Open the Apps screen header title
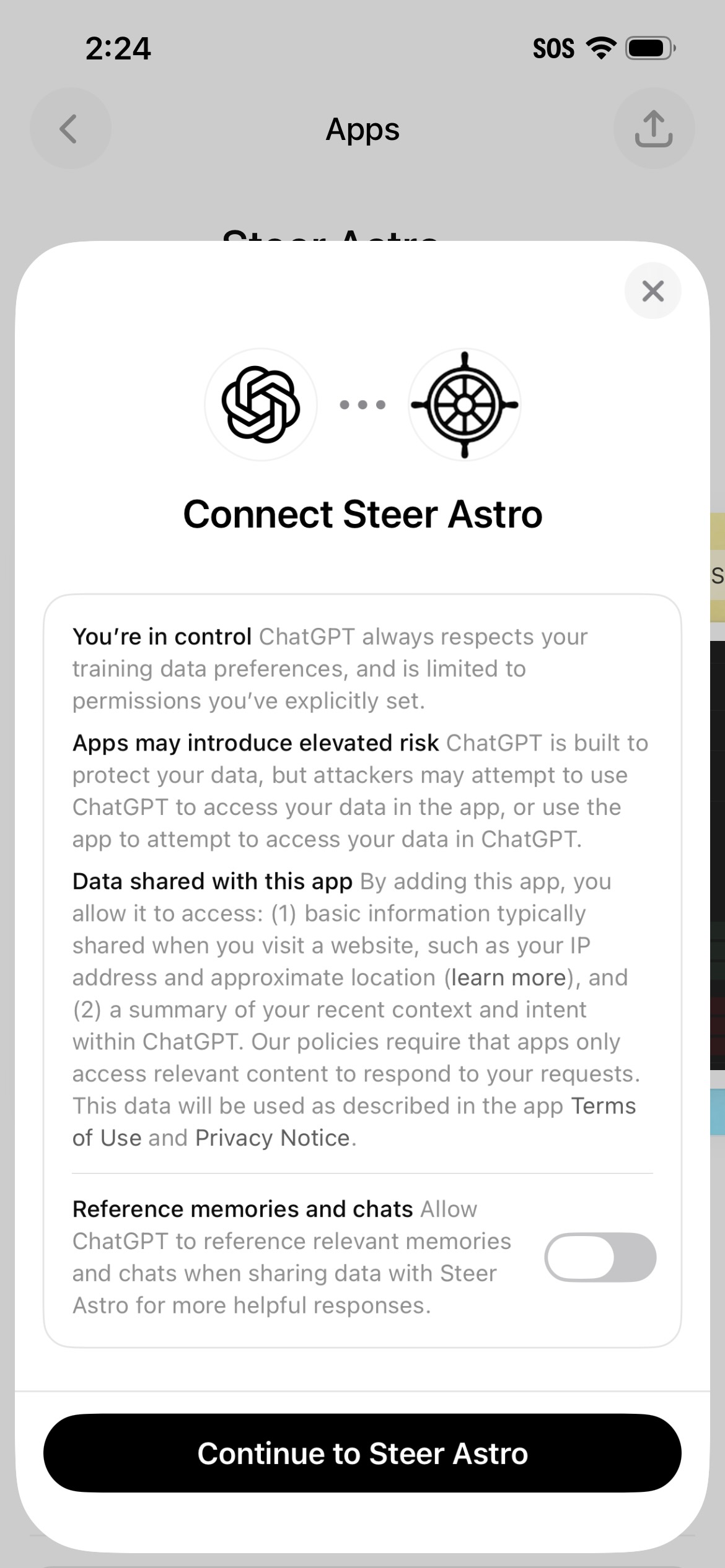This screenshot has height=1568, width=725. pos(362,129)
